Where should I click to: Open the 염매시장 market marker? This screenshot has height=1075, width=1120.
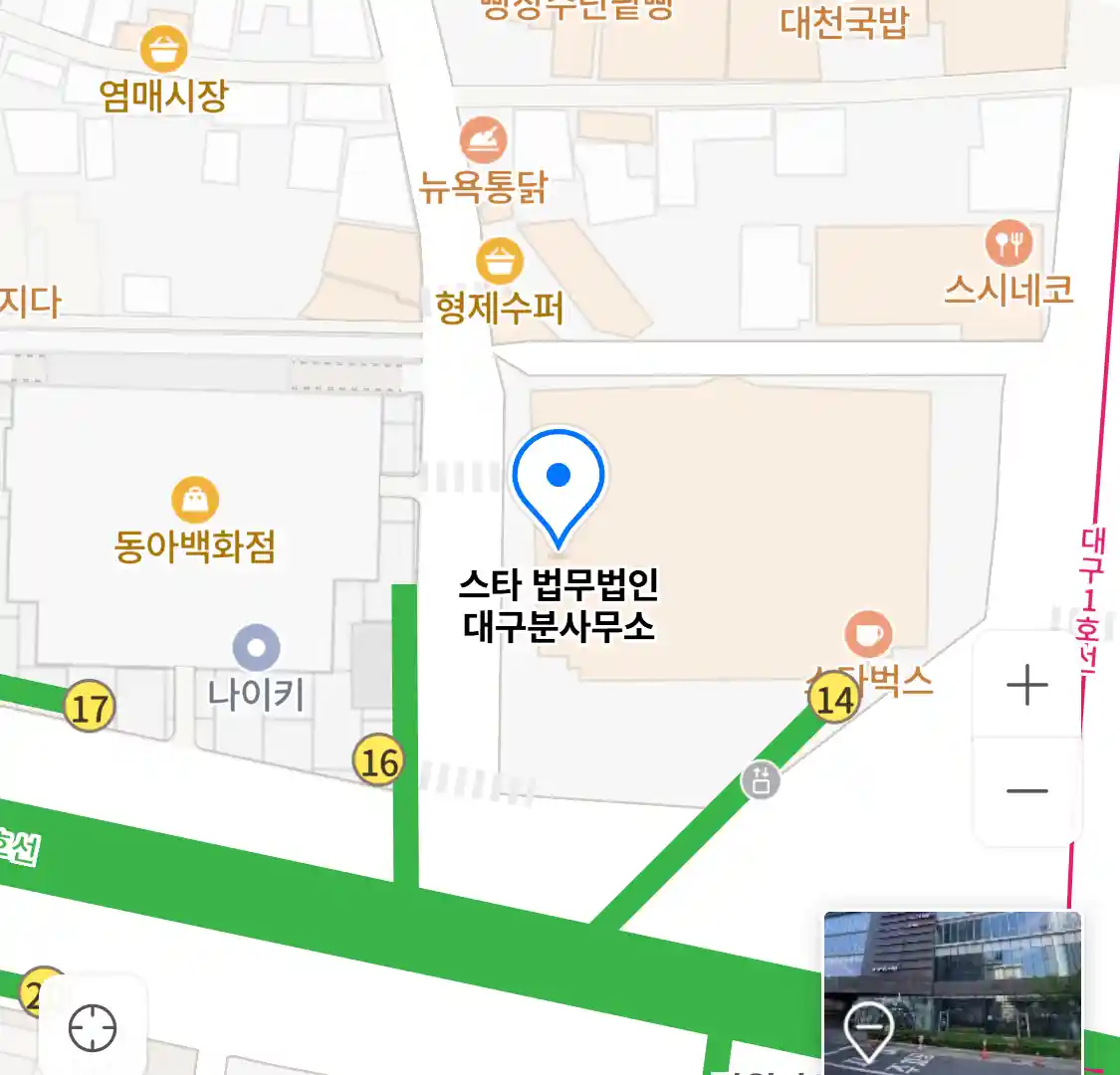tap(163, 50)
